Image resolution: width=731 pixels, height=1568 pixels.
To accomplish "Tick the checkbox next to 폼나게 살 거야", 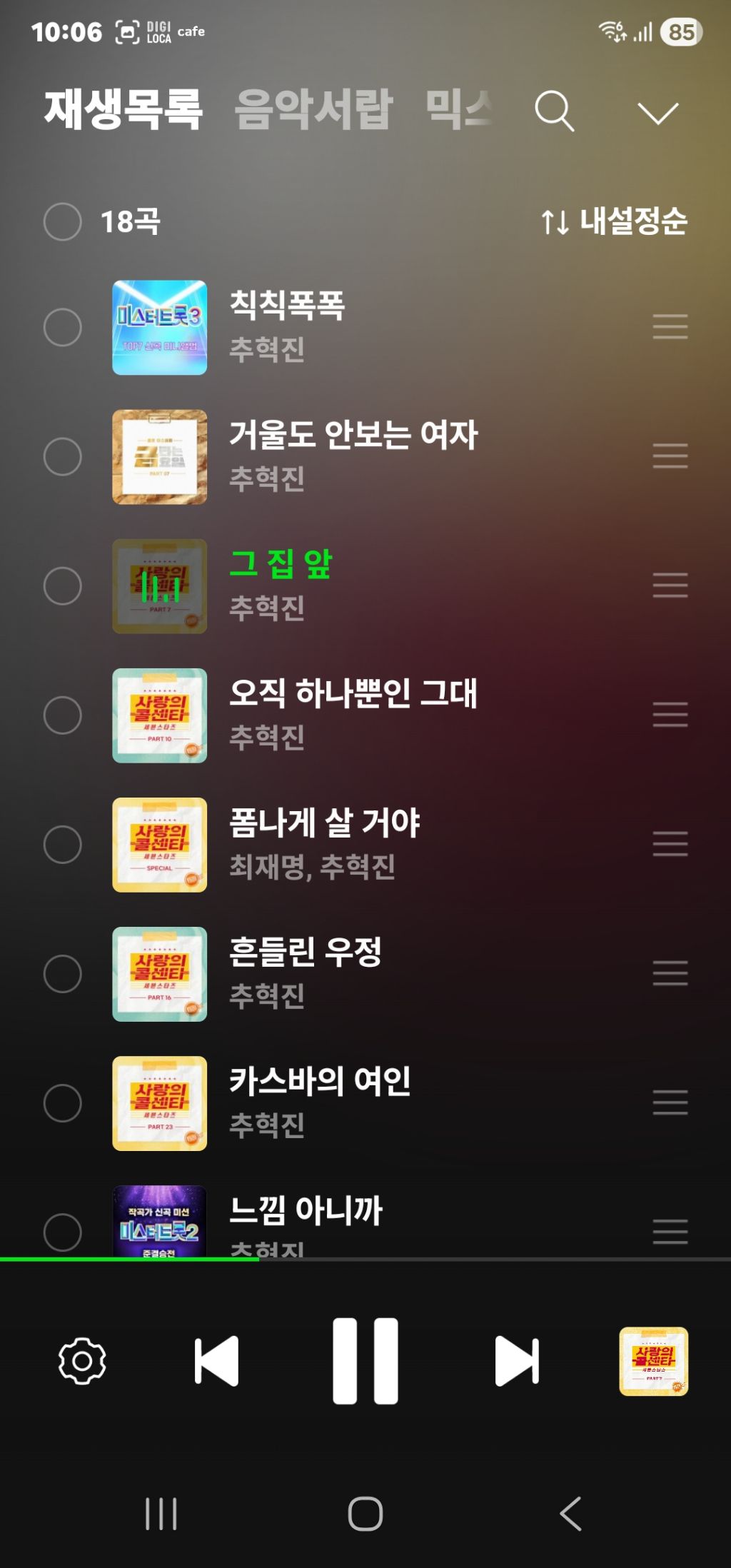I will tap(63, 844).
